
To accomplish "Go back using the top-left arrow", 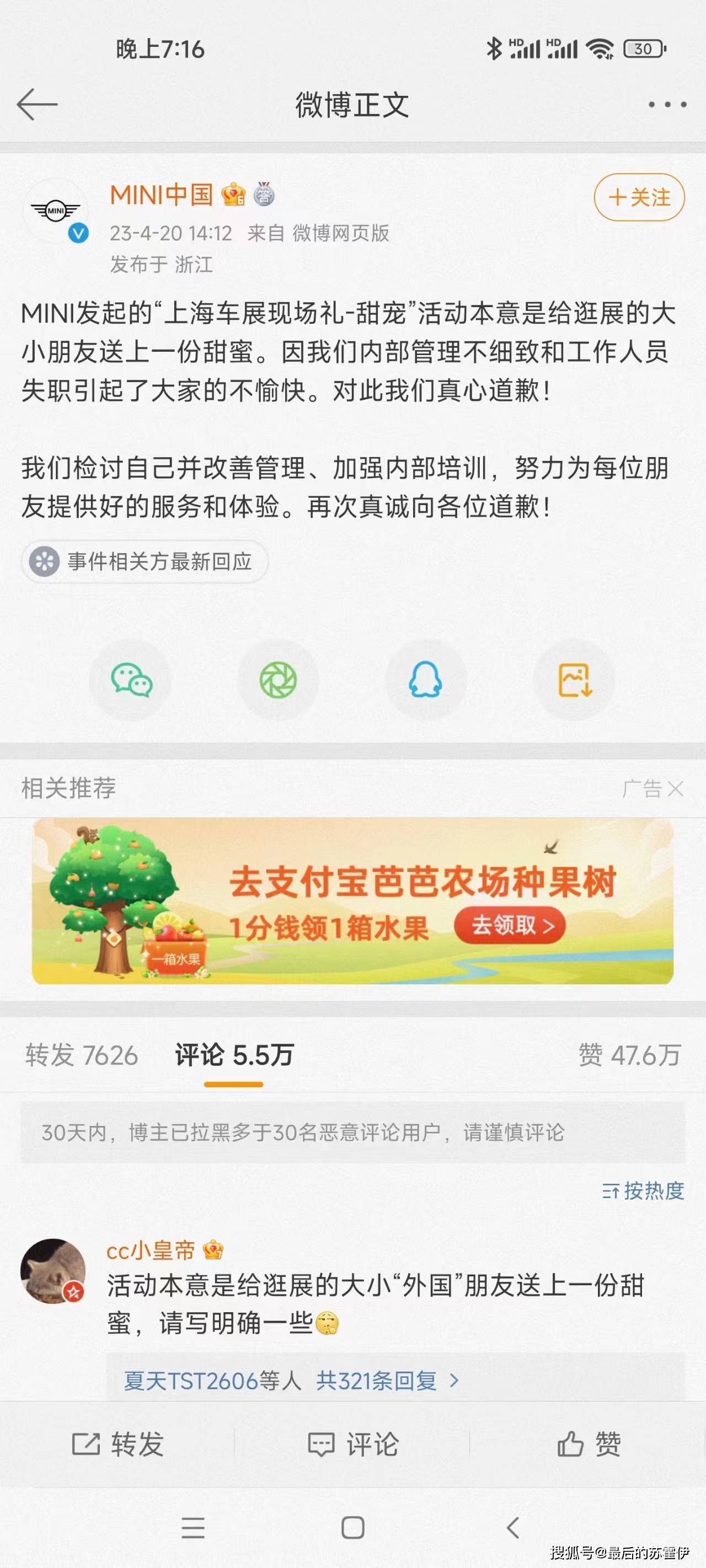I will coord(36,104).
